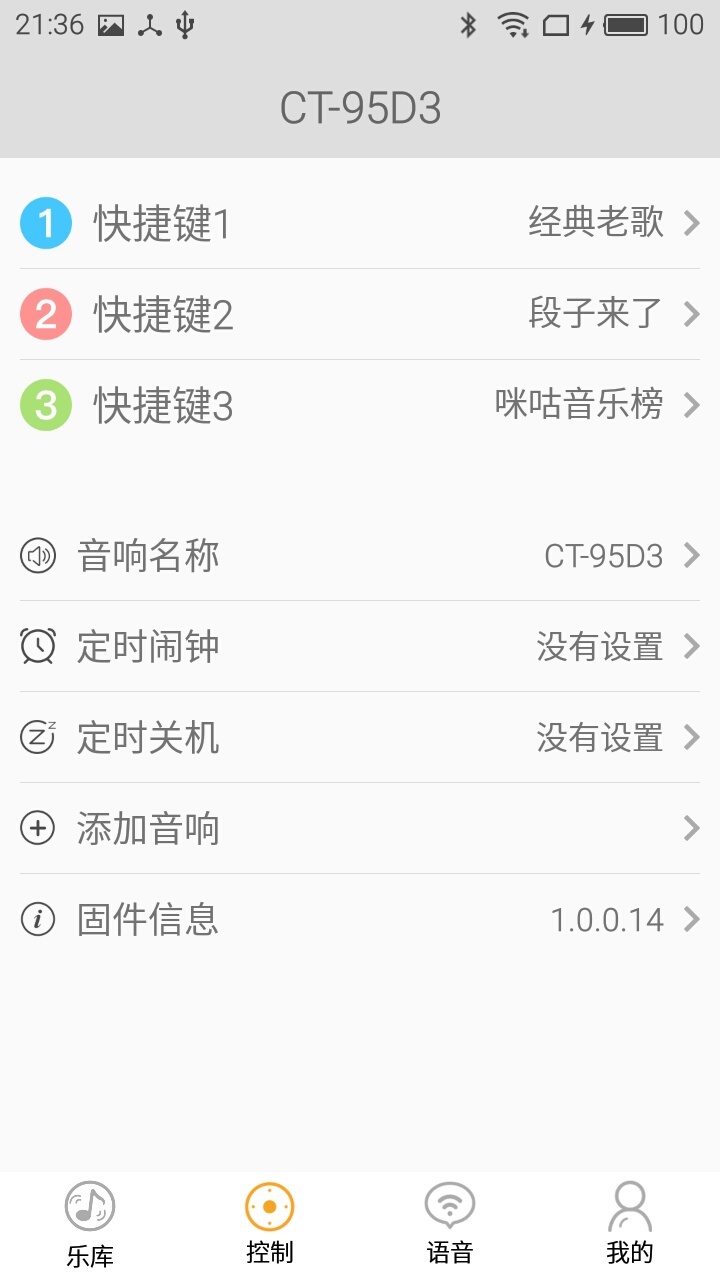Open the 定时闹钟 alarm setting
720x1280 pixels.
pos(360,646)
